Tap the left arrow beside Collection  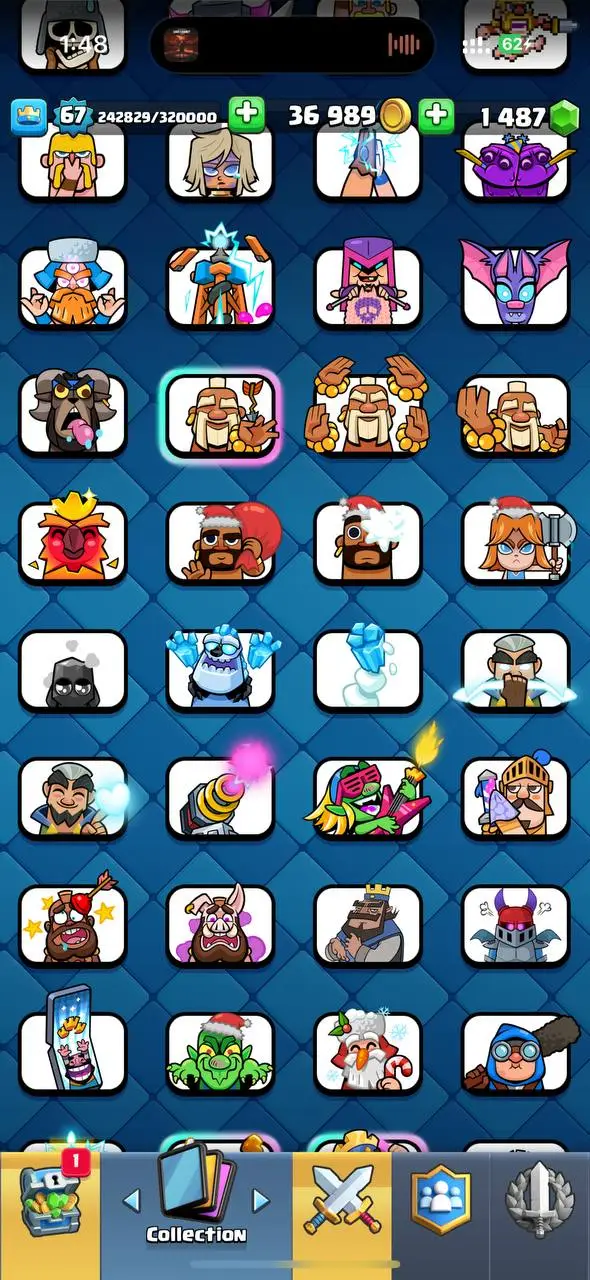[130, 1199]
